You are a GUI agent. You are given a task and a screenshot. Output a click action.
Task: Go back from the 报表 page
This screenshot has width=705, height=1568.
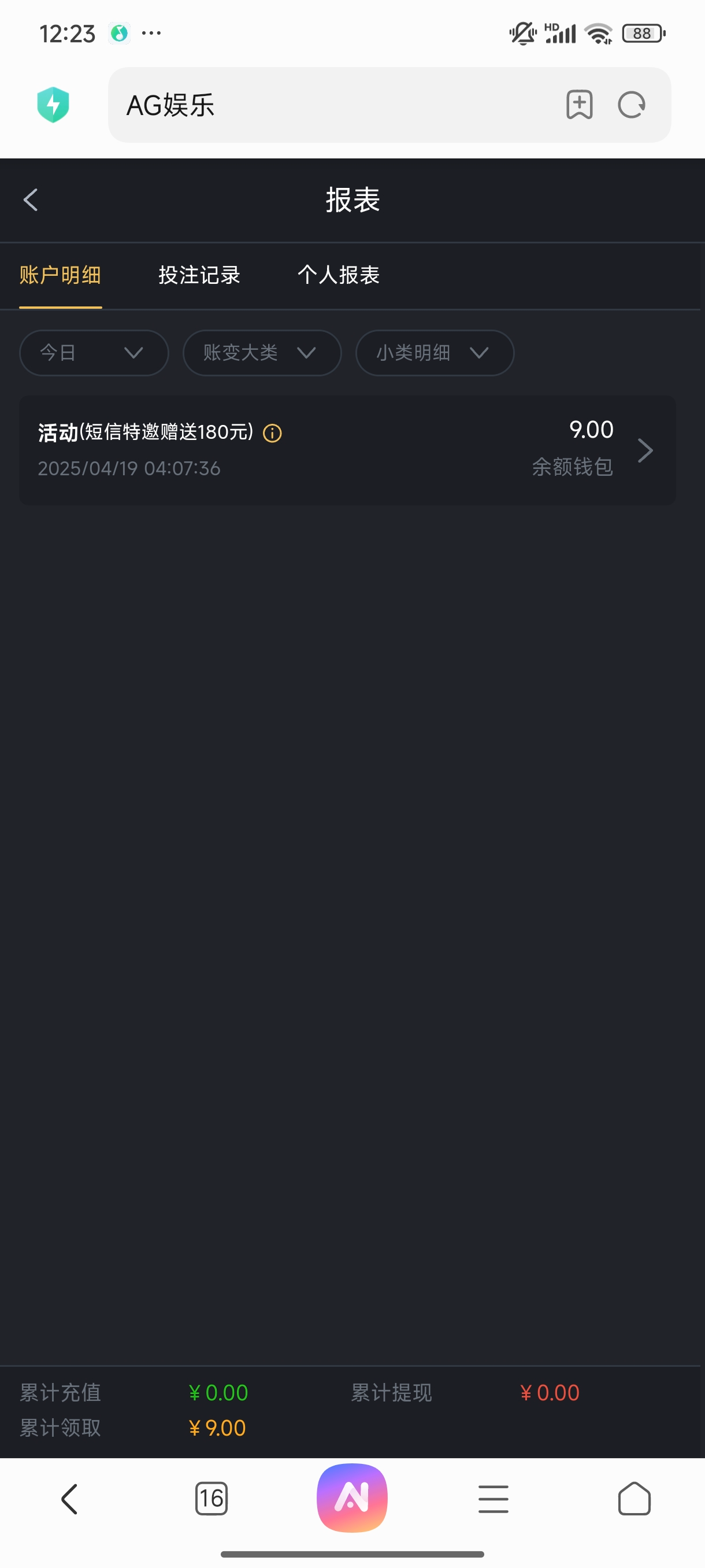(x=31, y=199)
